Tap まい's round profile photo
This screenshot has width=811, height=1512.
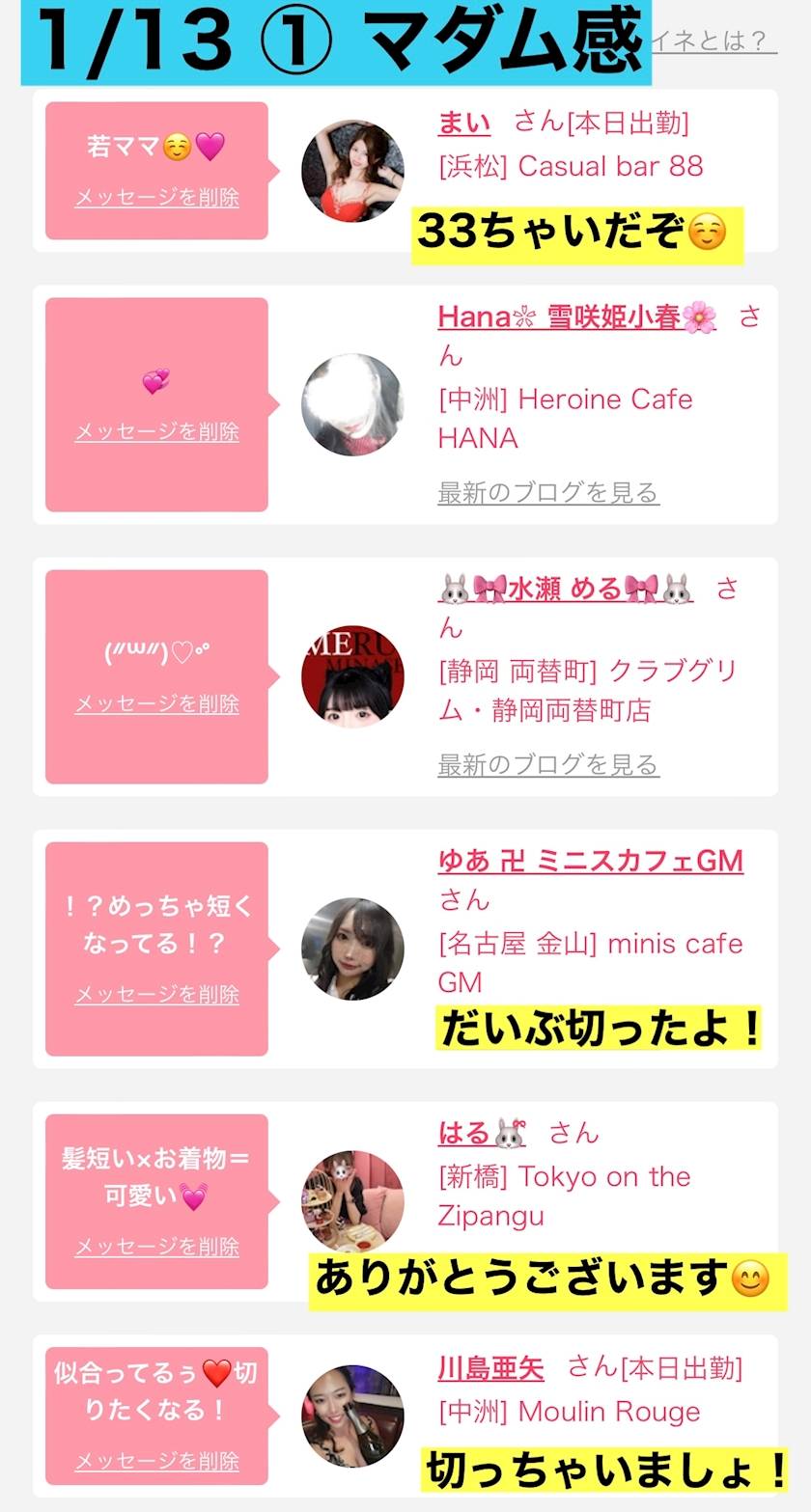[x=352, y=172]
